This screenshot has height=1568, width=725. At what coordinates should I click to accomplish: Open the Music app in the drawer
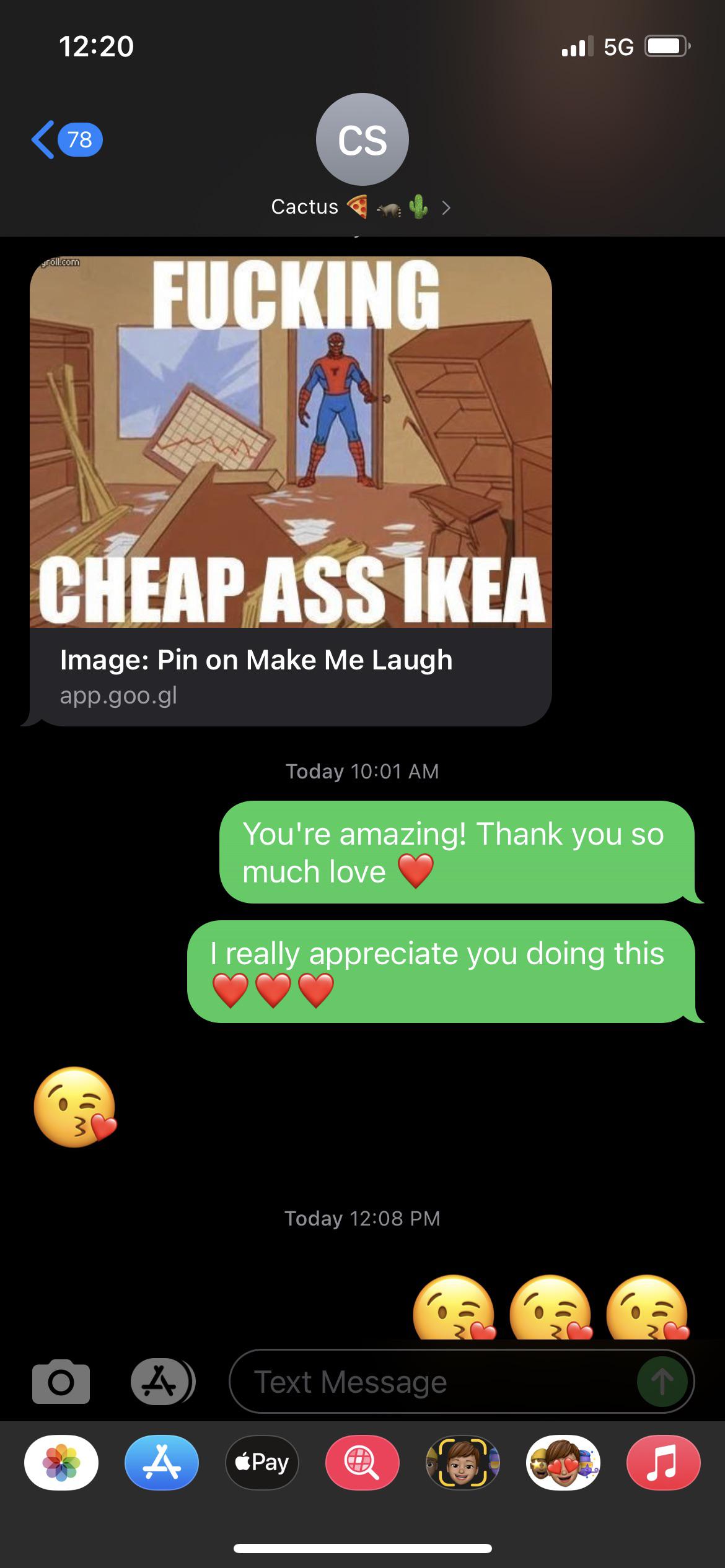(663, 1462)
